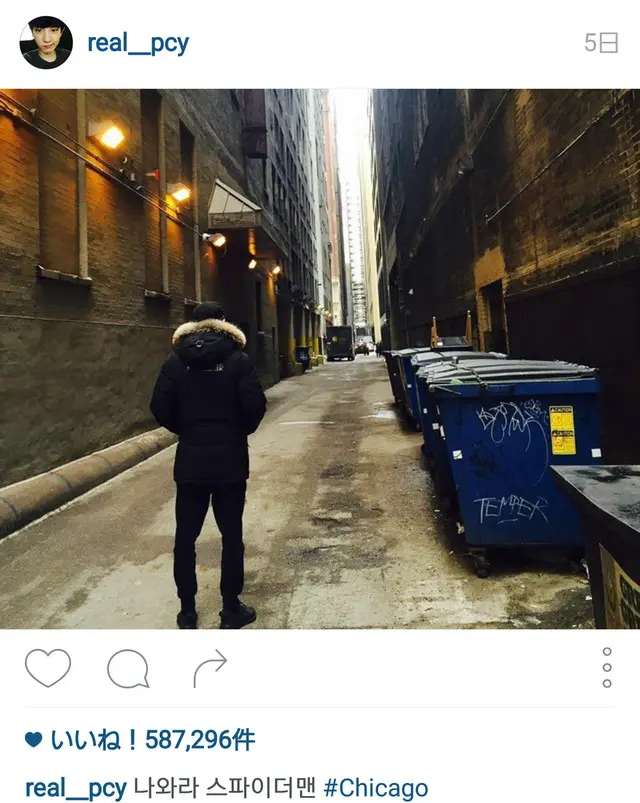Open real__pcy's profile picture
Screen dimensions: 640x803
(x=46, y=43)
